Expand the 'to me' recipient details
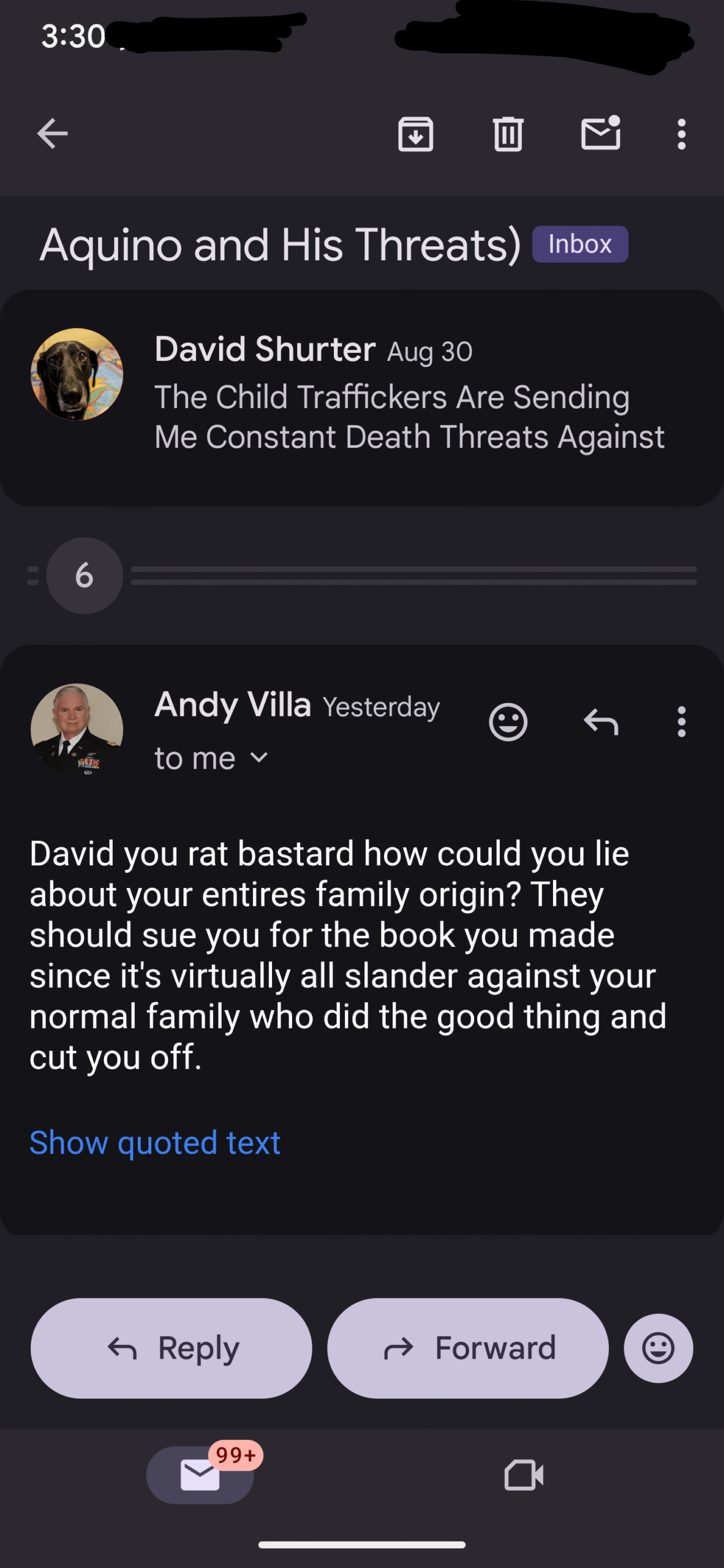724x1568 pixels. pos(211,758)
